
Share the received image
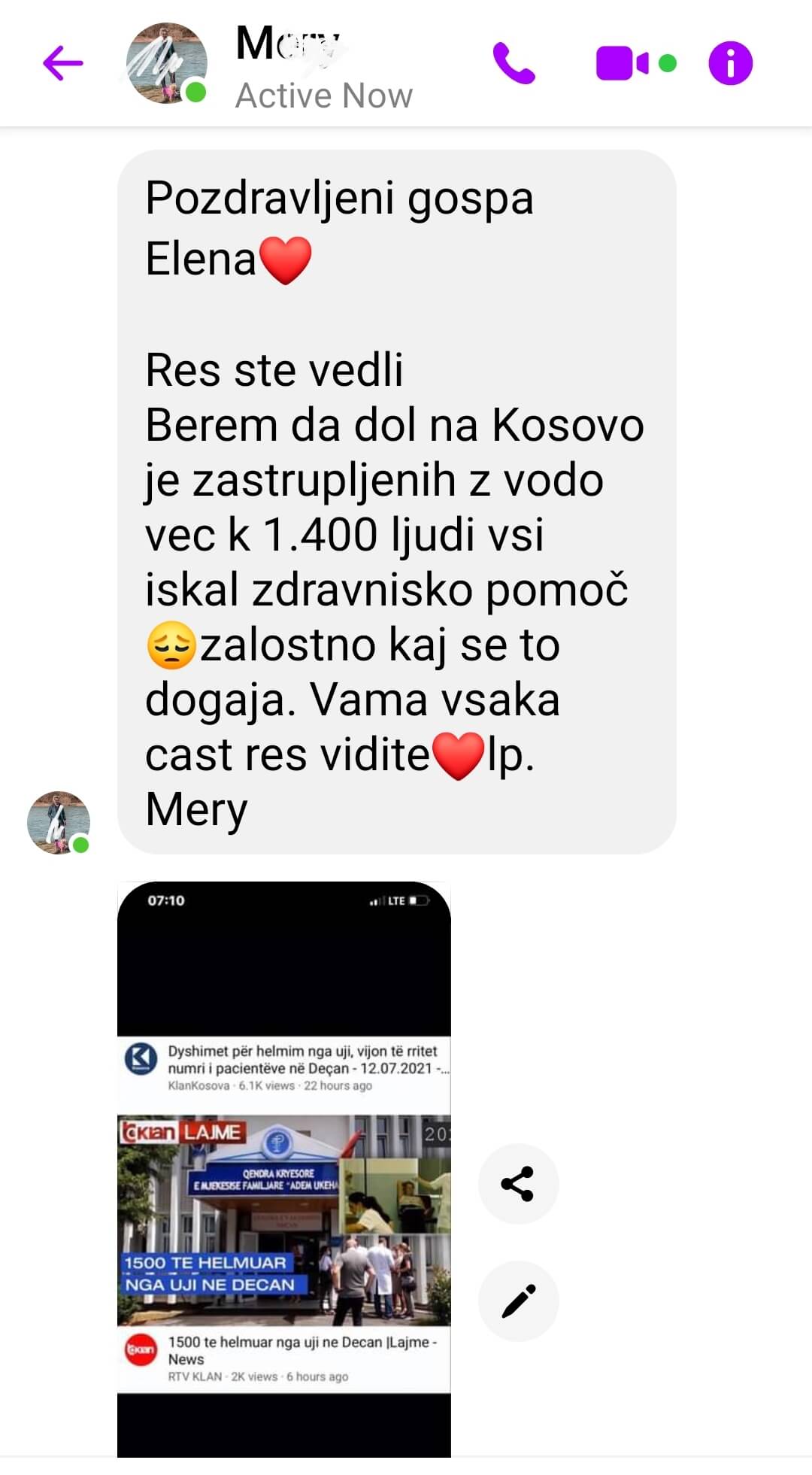click(x=518, y=1183)
